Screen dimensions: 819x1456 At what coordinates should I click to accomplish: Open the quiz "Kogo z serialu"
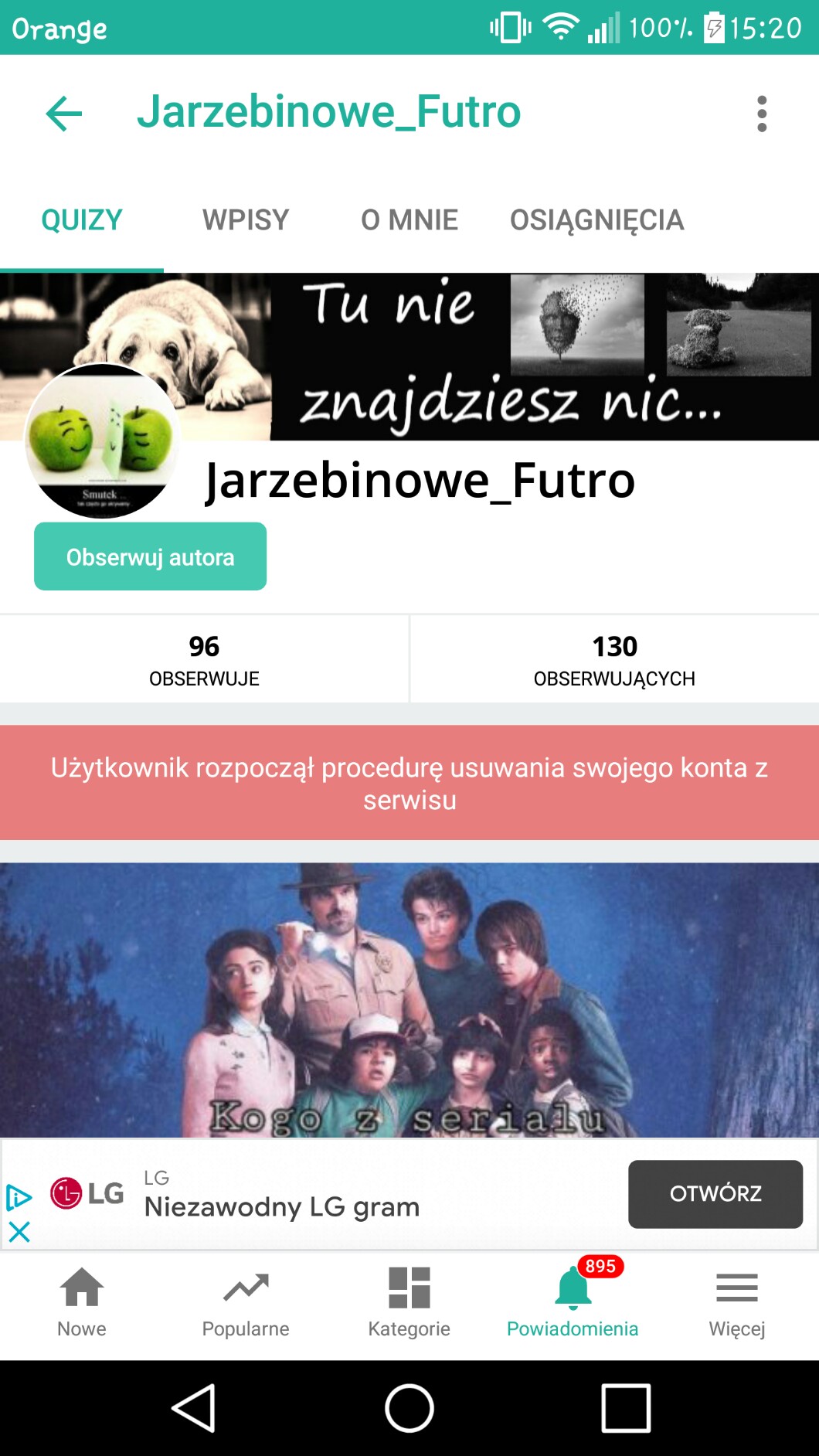[409, 998]
